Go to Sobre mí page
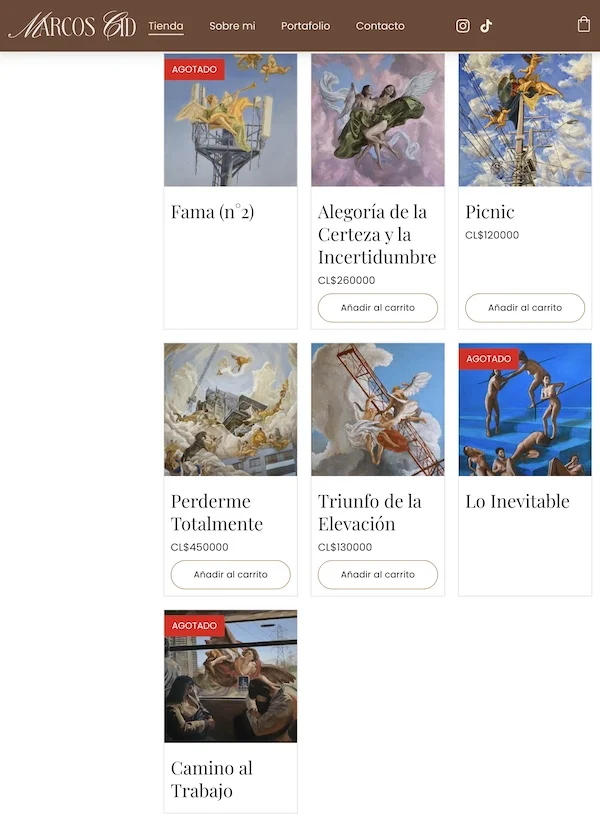This screenshot has height=817, width=600. click(232, 26)
